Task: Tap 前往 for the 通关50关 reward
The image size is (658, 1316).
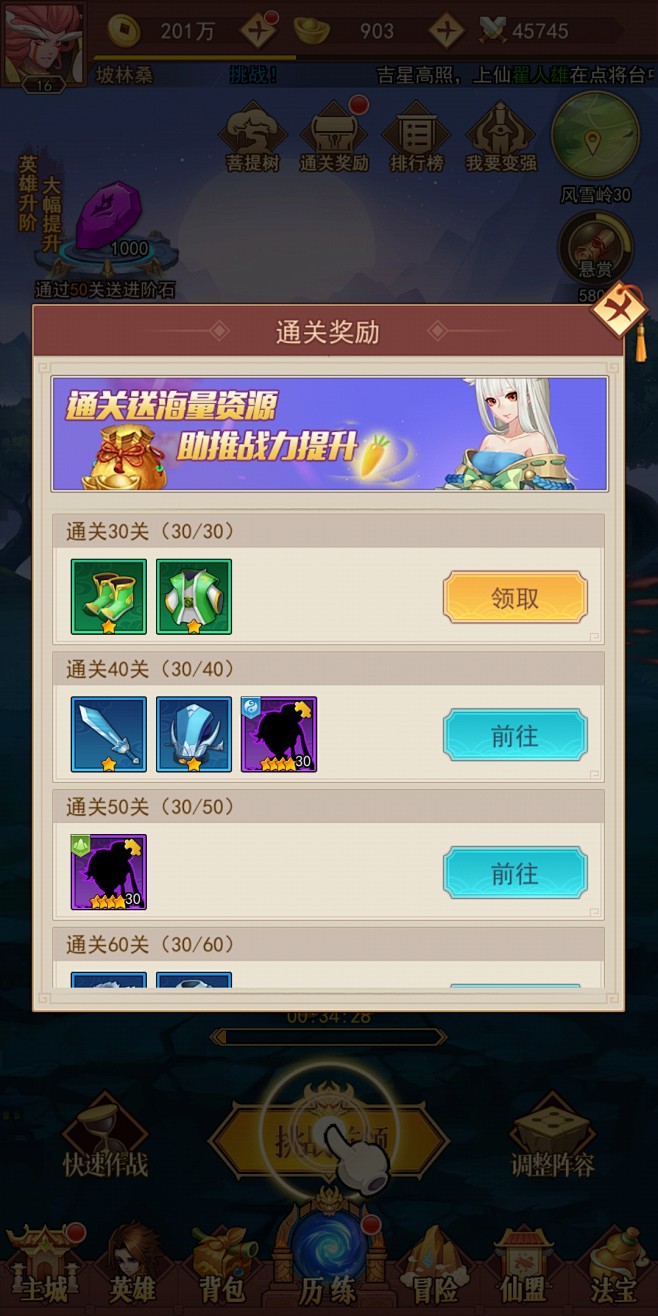Action: 515,874
